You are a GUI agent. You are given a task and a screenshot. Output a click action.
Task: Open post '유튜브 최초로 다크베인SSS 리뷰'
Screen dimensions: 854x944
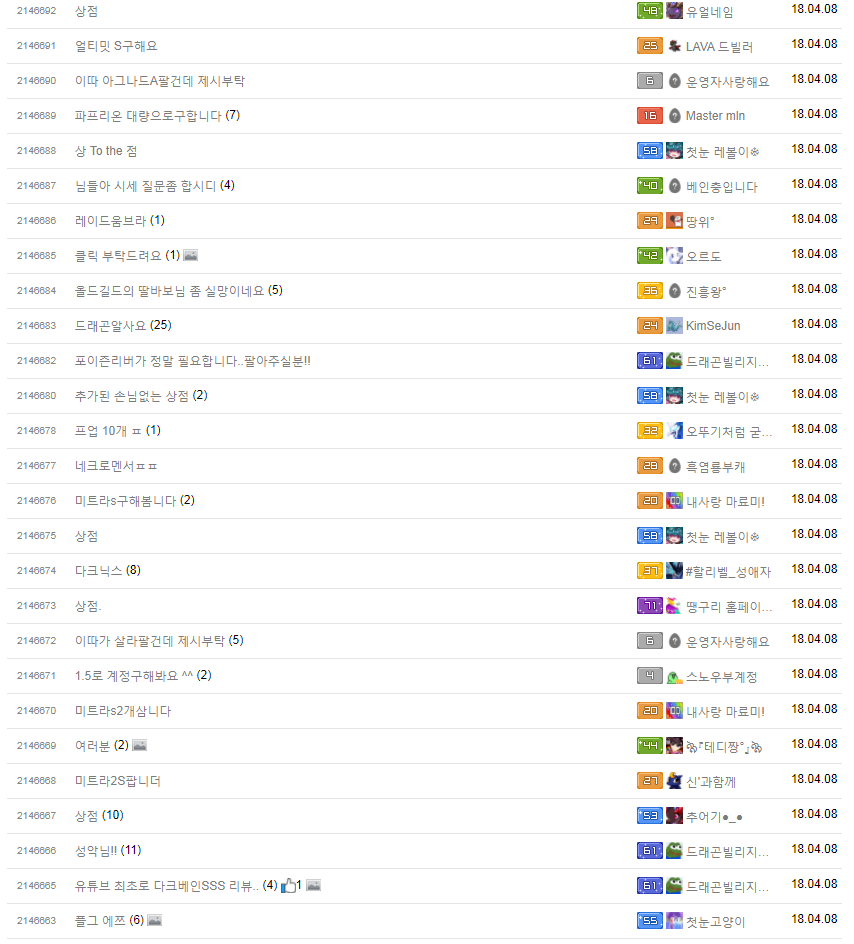click(x=167, y=886)
